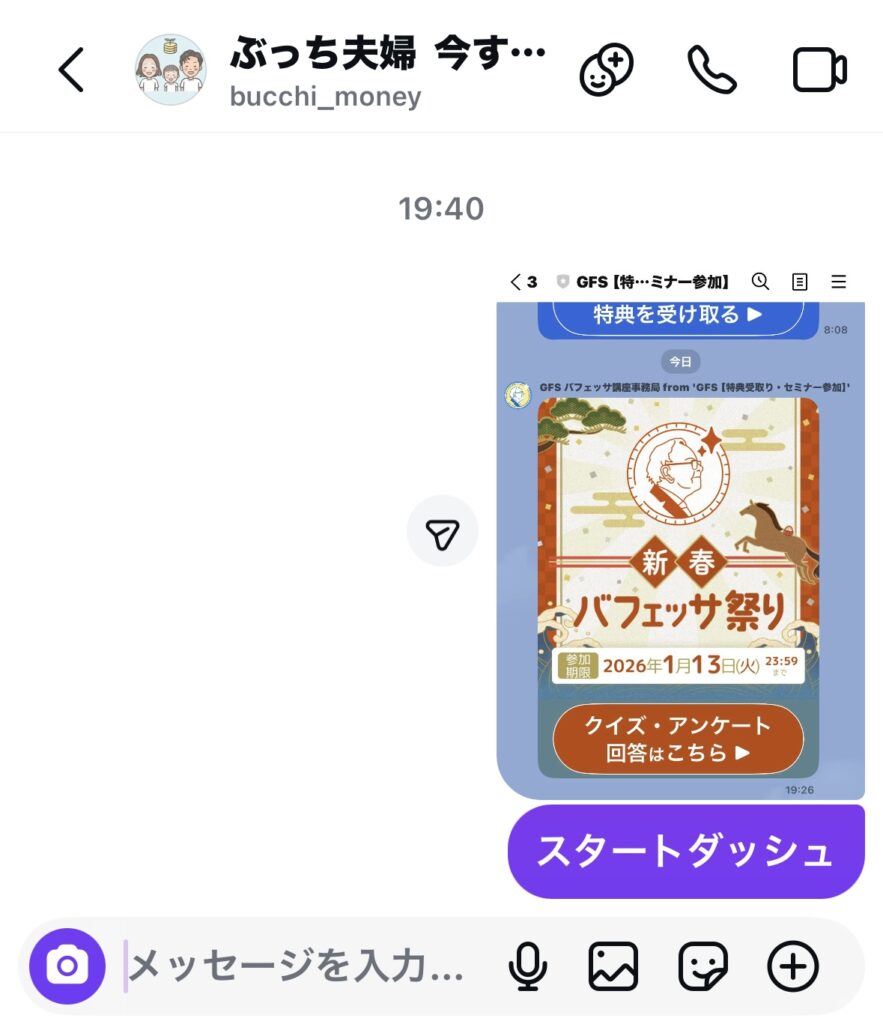The height and width of the screenshot is (1024, 883).
Task: Open more options with the plus icon
Action: [793, 967]
